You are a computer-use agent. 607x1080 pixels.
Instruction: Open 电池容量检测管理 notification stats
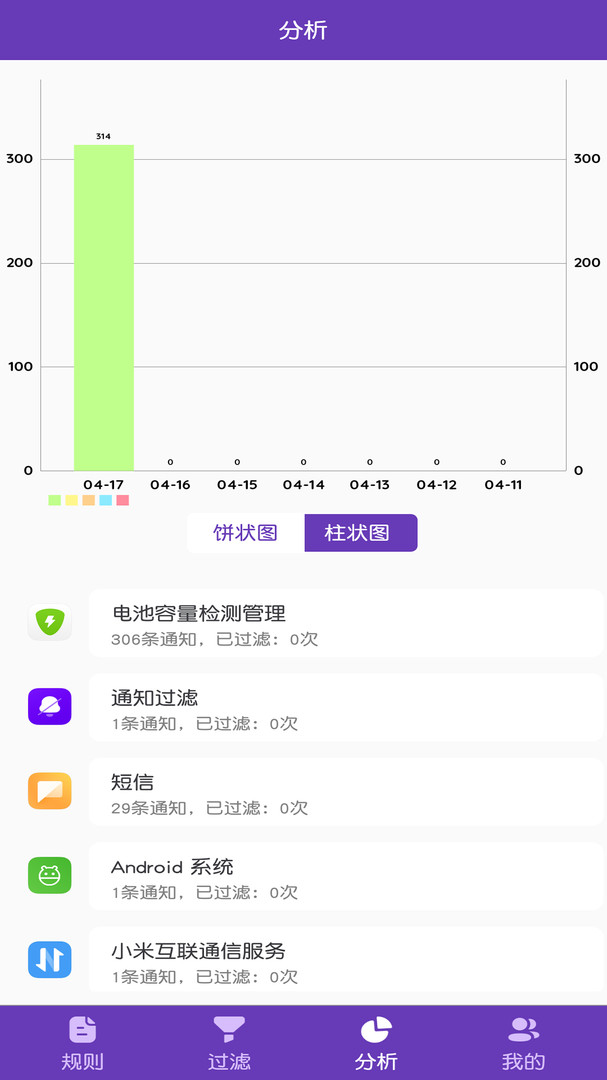[345, 624]
